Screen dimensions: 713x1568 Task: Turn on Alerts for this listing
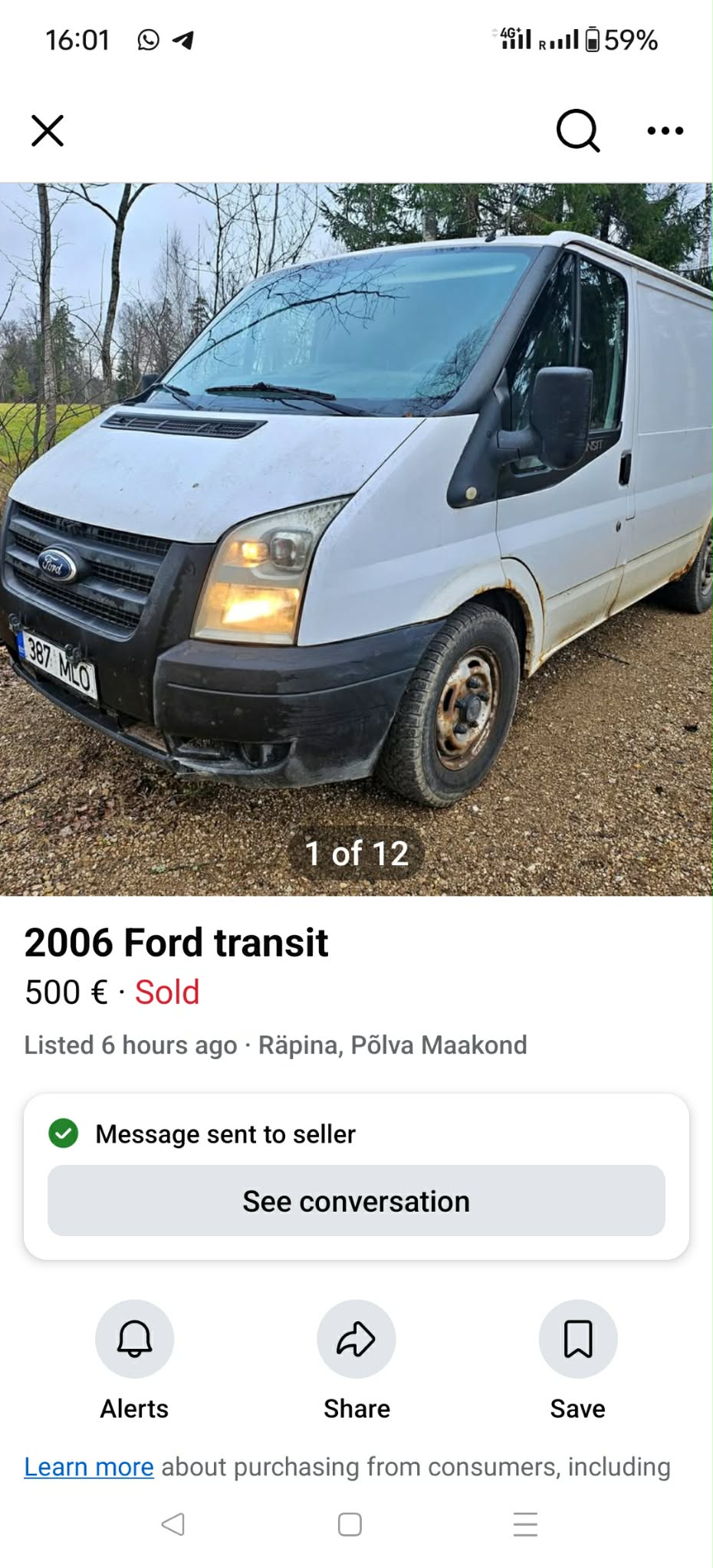click(x=134, y=1339)
